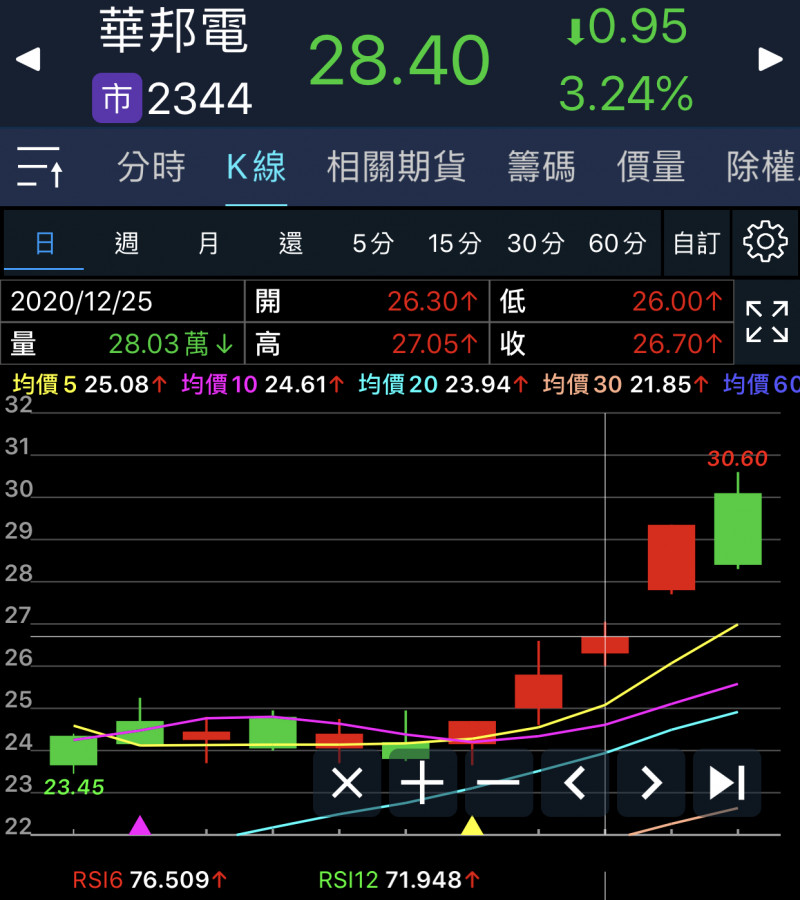This screenshot has height=900, width=800.
Task: Select the 還 adjusted chart option
Action: click(x=290, y=243)
